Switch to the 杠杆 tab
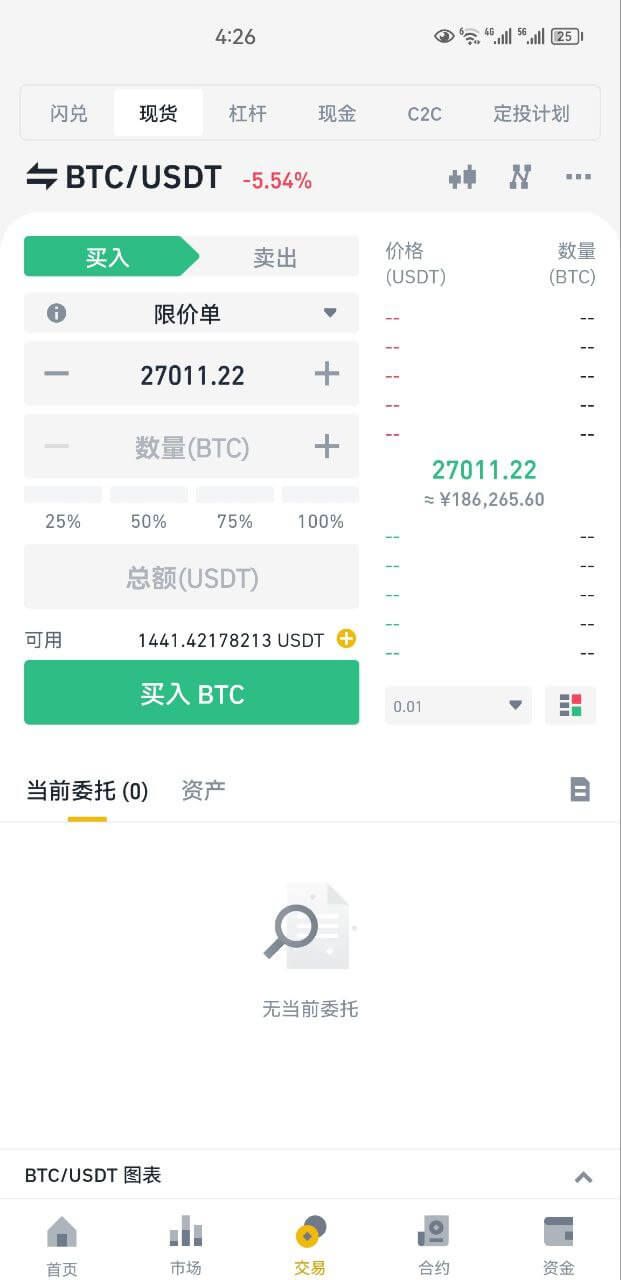 pyautogui.click(x=247, y=113)
